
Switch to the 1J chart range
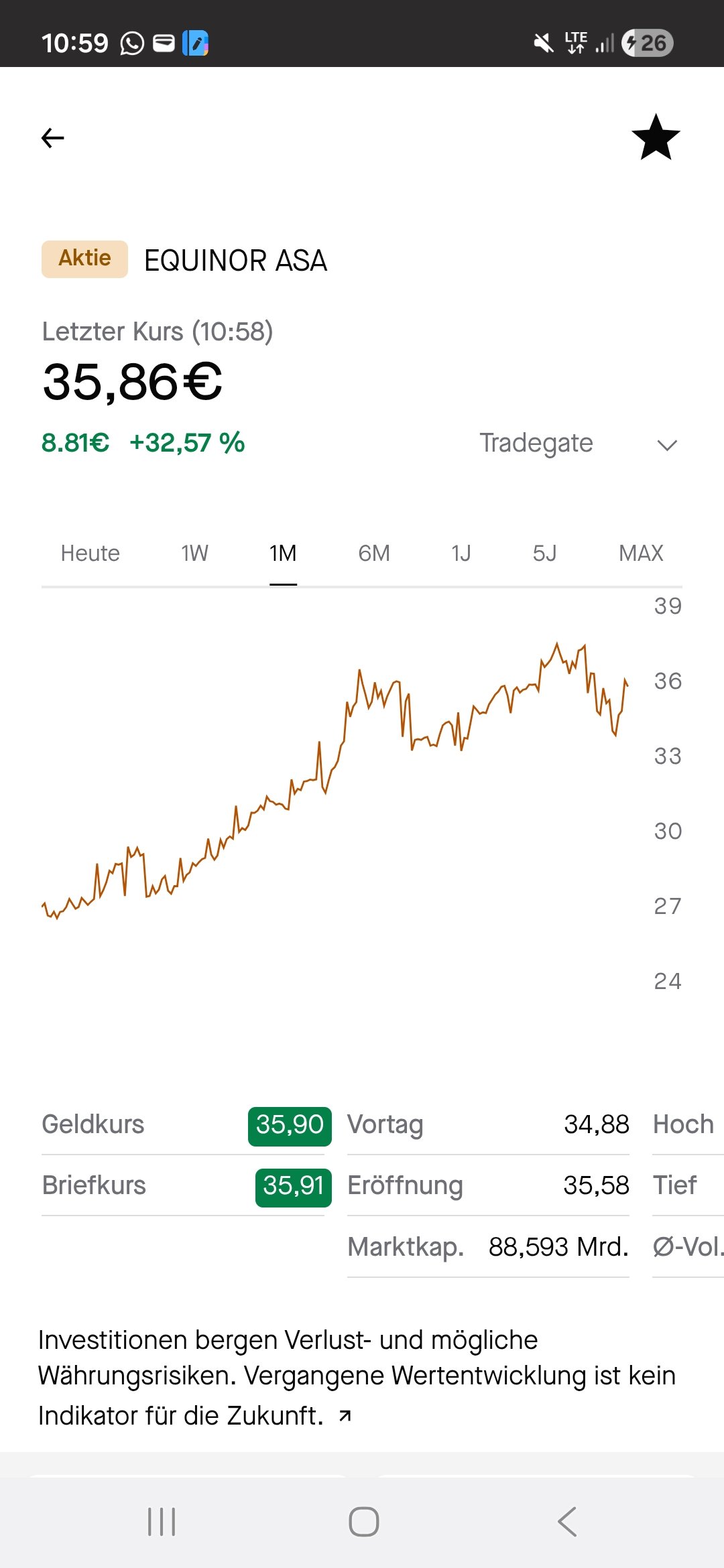pos(461,553)
